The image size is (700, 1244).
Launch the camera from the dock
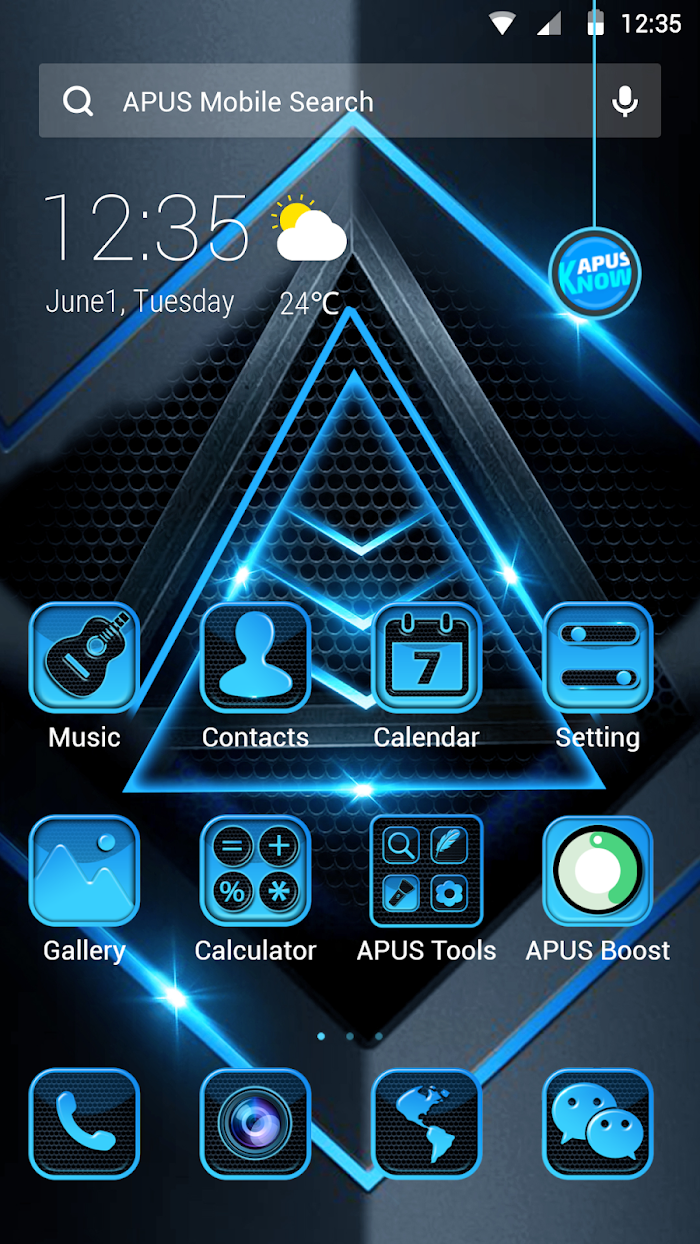click(x=255, y=1124)
